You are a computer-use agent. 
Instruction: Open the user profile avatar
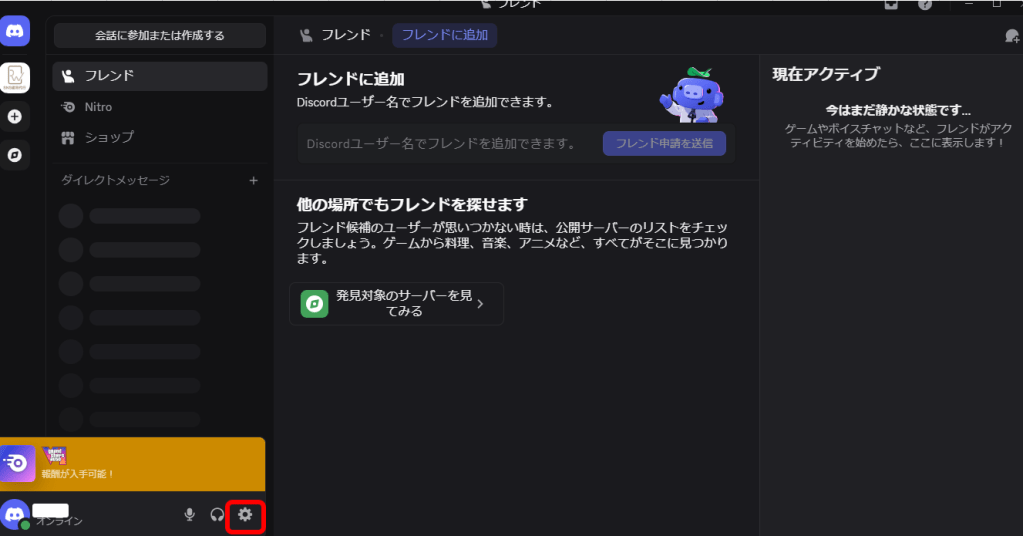(15, 515)
